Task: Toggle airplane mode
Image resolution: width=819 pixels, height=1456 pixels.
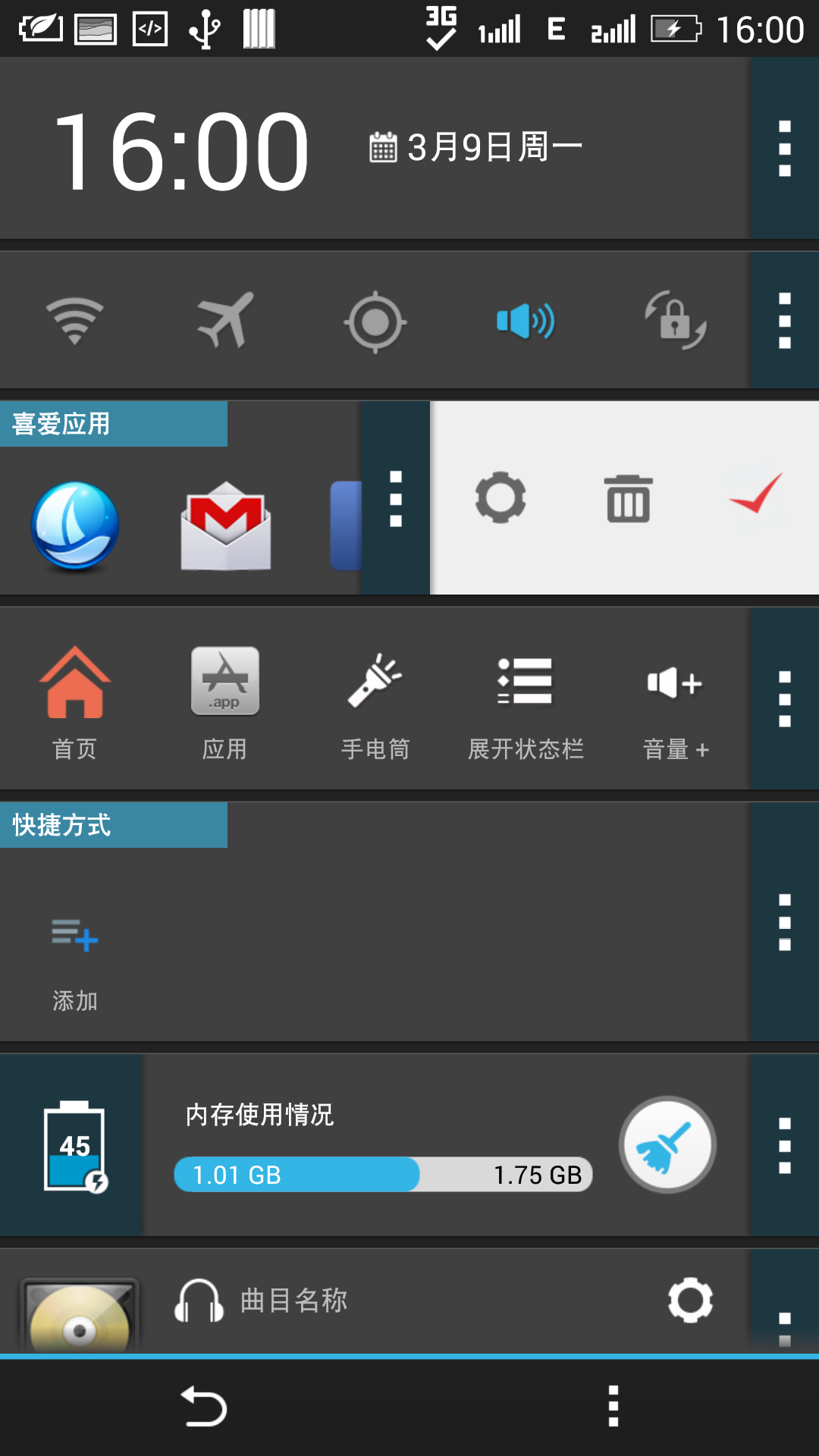Action: pyautogui.click(x=224, y=321)
